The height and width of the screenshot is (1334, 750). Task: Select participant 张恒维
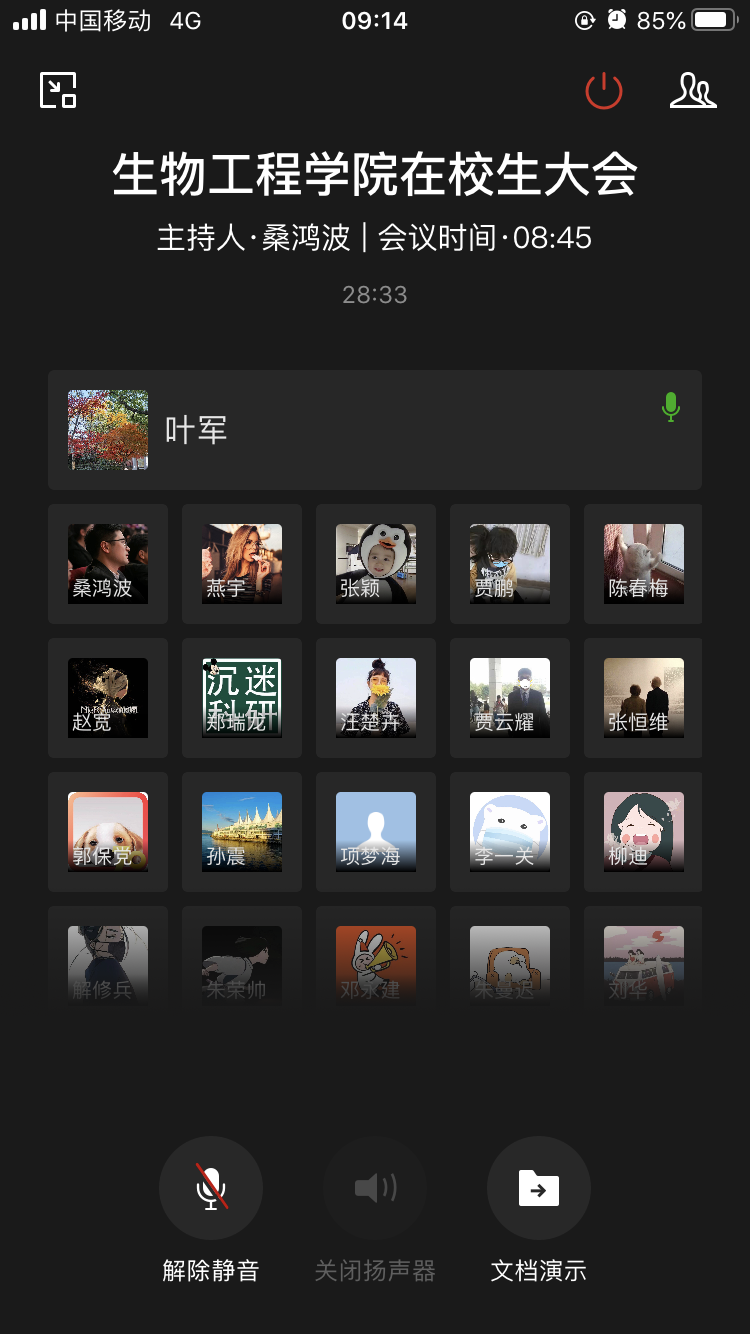click(x=643, y=698)
